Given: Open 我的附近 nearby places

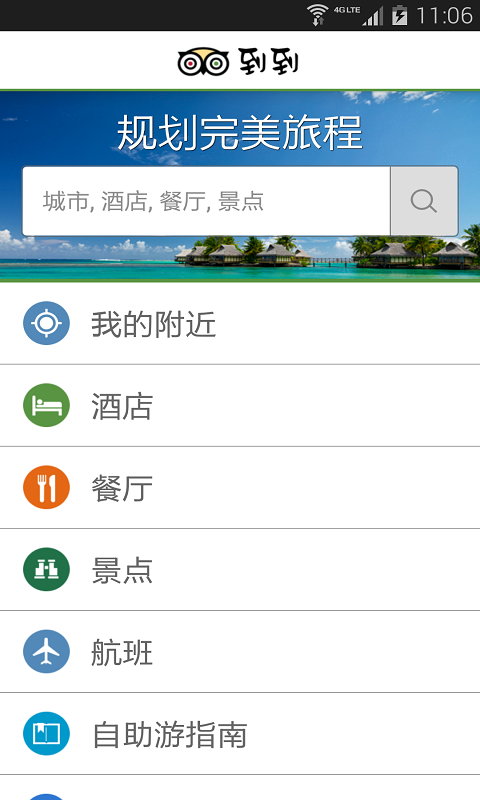Looking at the screenshot, I should click(x=240, y=323).
